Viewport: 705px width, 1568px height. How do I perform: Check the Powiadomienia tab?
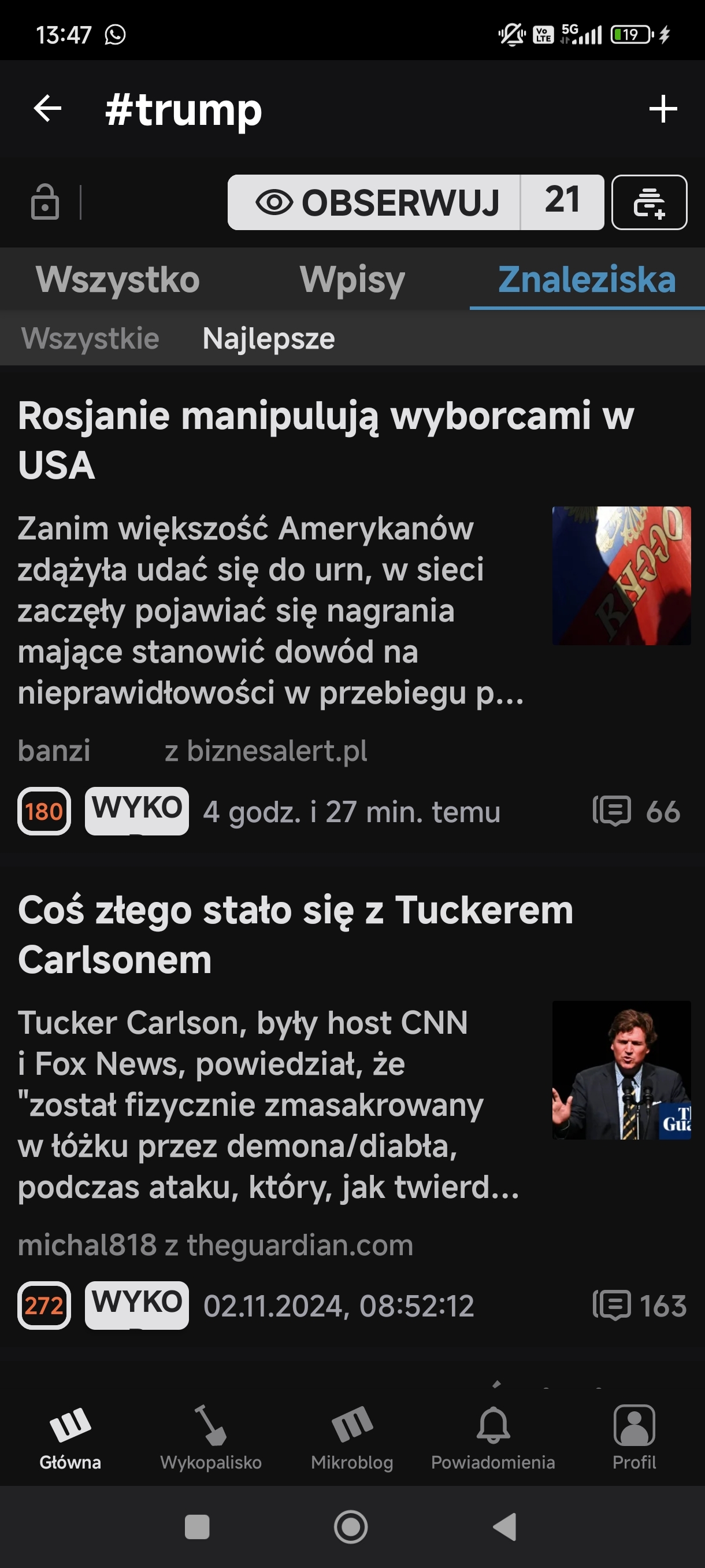tap(493, 1438)
